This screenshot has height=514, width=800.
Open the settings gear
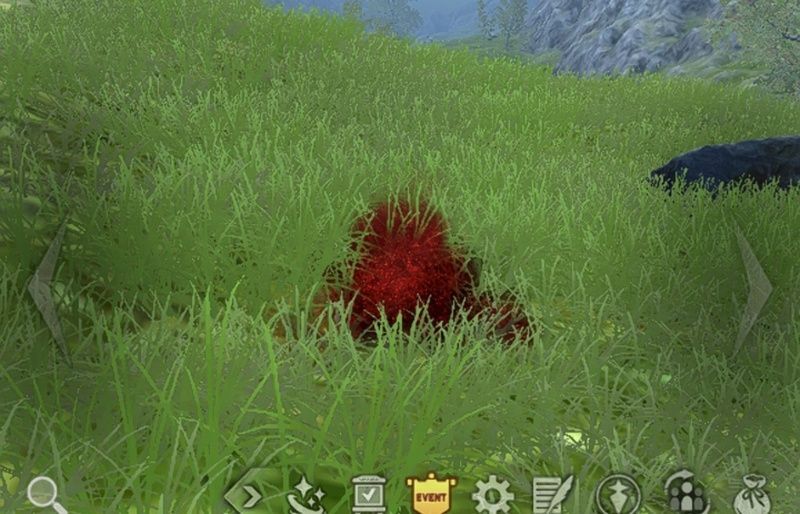pyautogui.click(x=492, y=495)
